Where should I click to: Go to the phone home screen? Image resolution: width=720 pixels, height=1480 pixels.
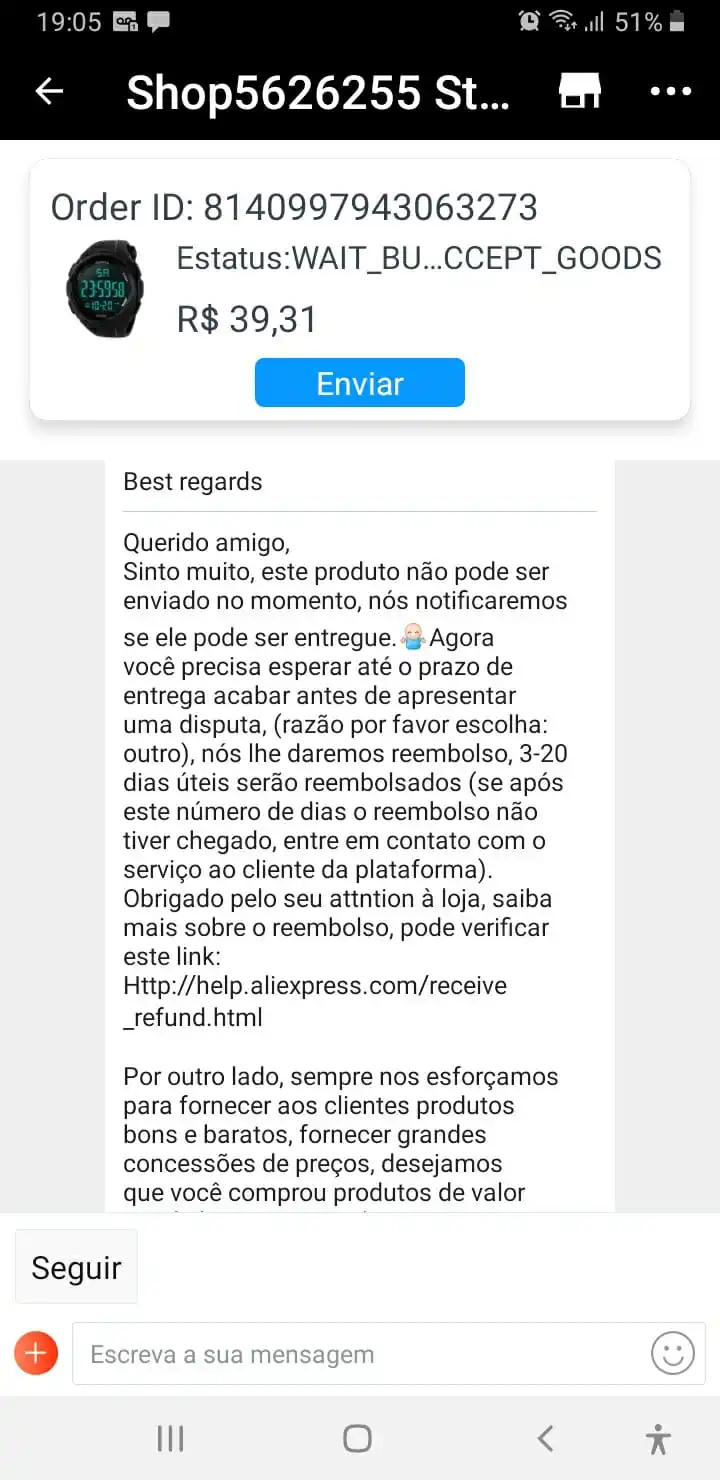click(x=358, y=1439)
